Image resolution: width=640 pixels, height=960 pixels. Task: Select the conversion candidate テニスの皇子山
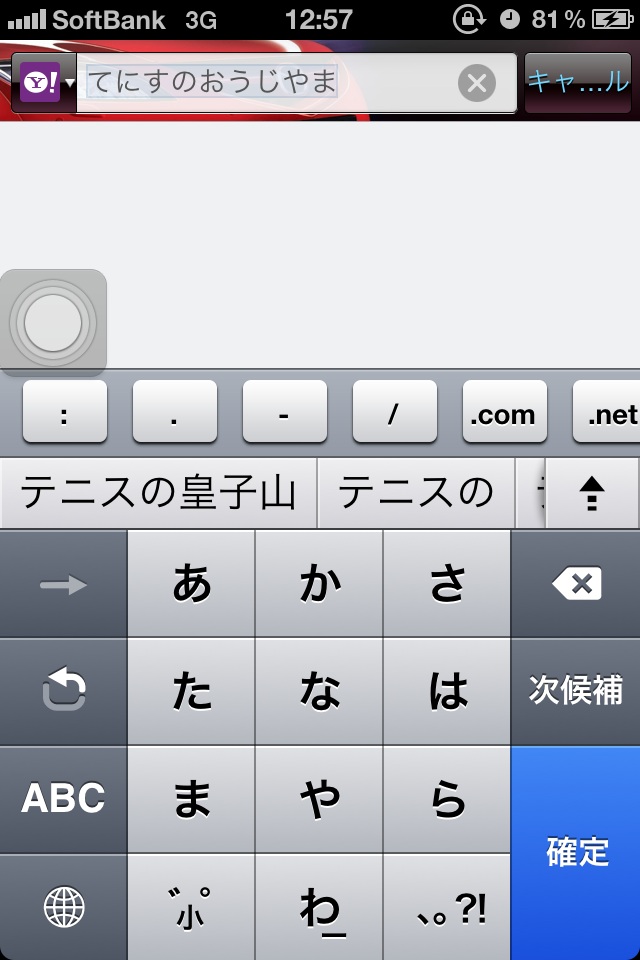[x=158, y=492]
